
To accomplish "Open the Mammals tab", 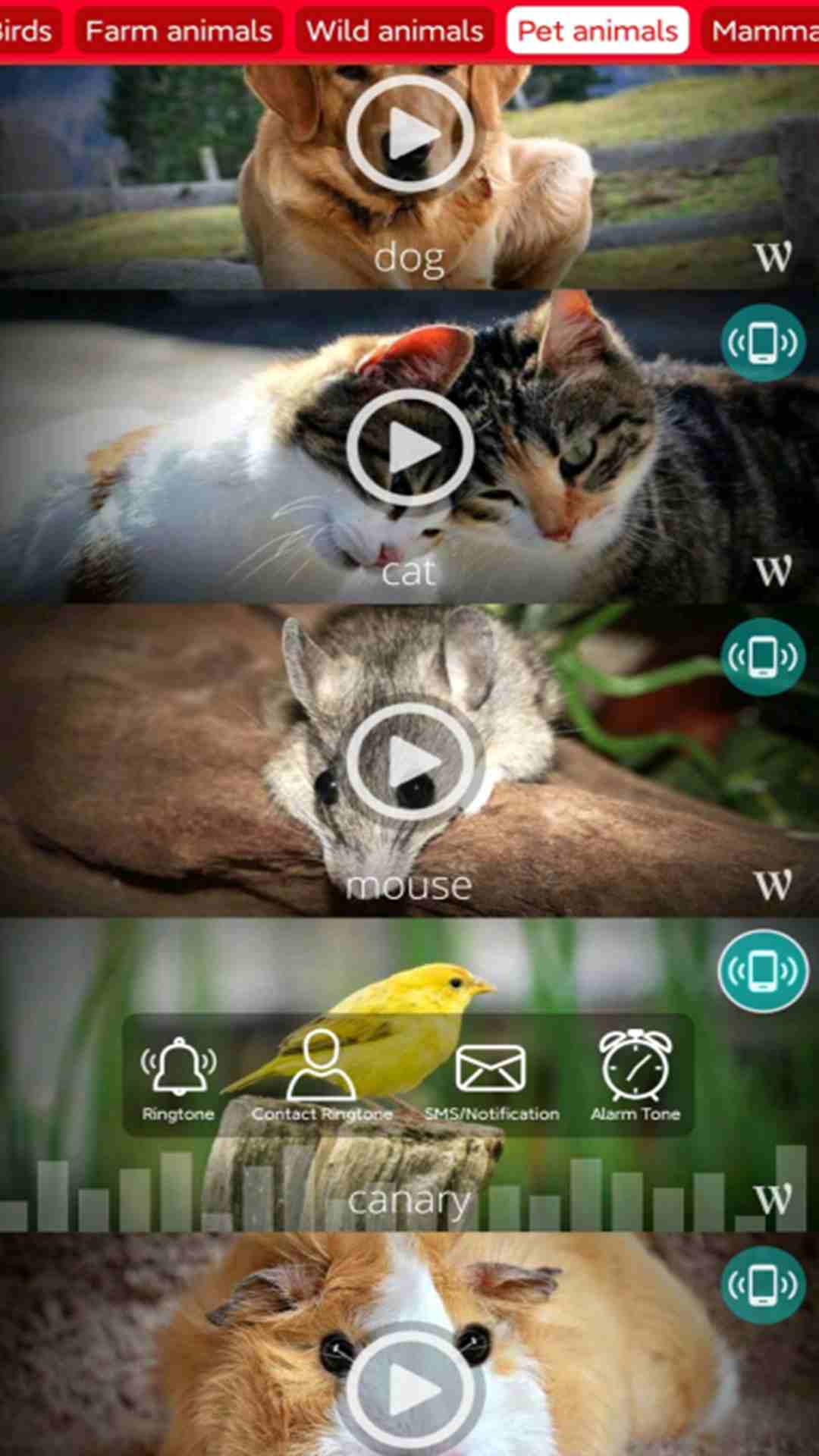I will tap(762, 31).
